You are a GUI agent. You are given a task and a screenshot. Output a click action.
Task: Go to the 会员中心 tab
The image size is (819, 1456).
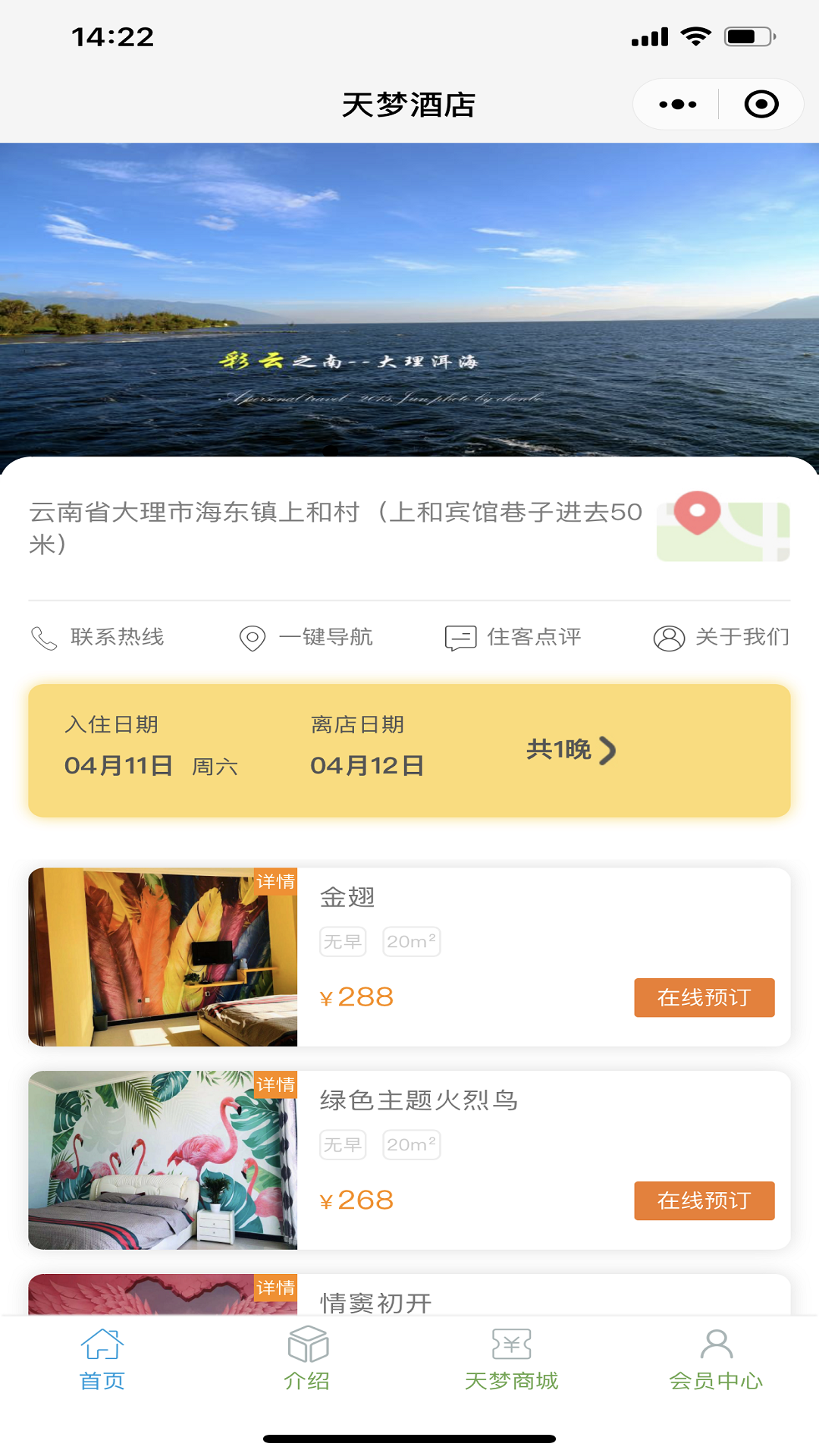pos(717,1359)
